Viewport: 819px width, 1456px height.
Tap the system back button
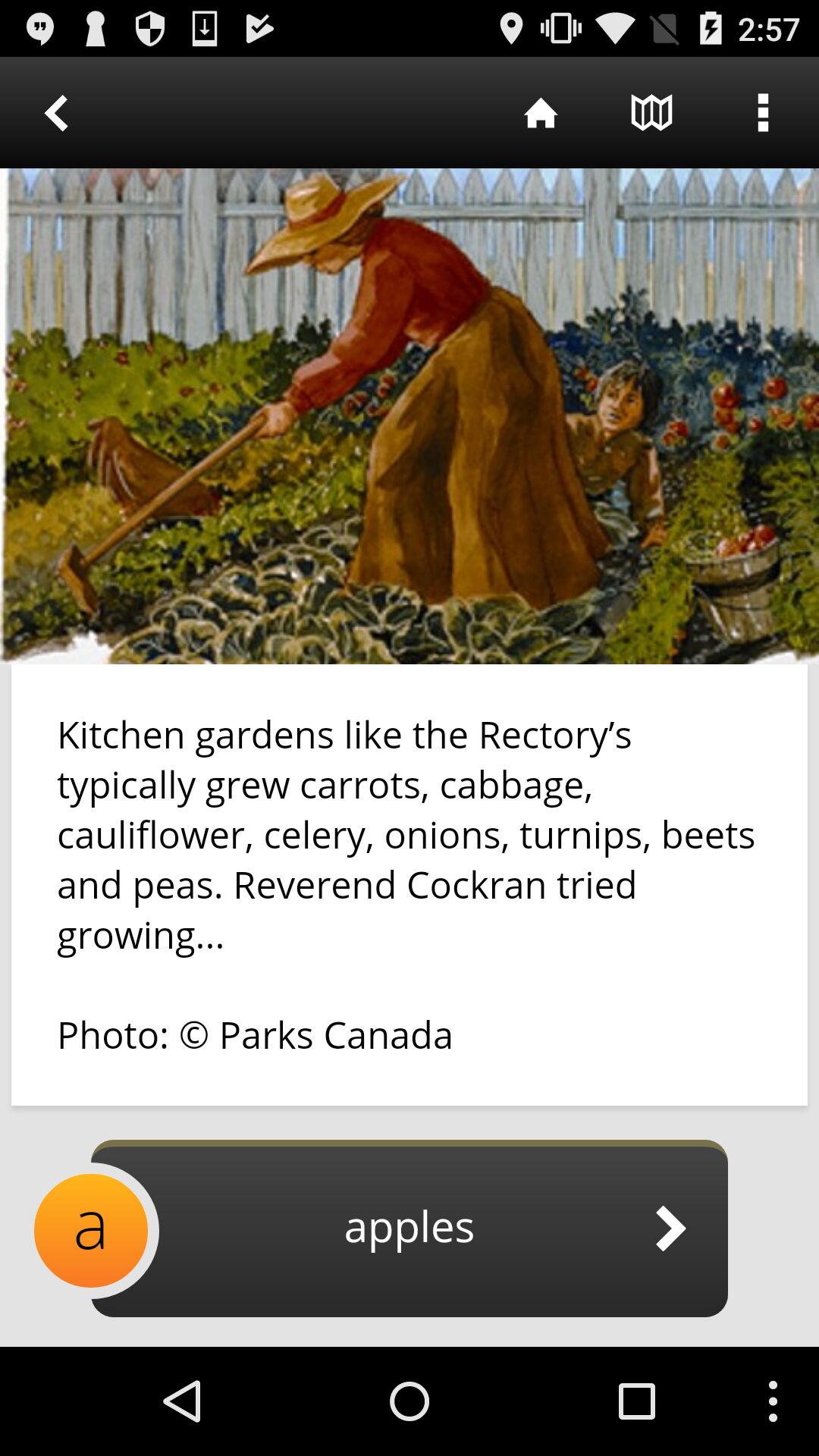tap(183, 1401)
